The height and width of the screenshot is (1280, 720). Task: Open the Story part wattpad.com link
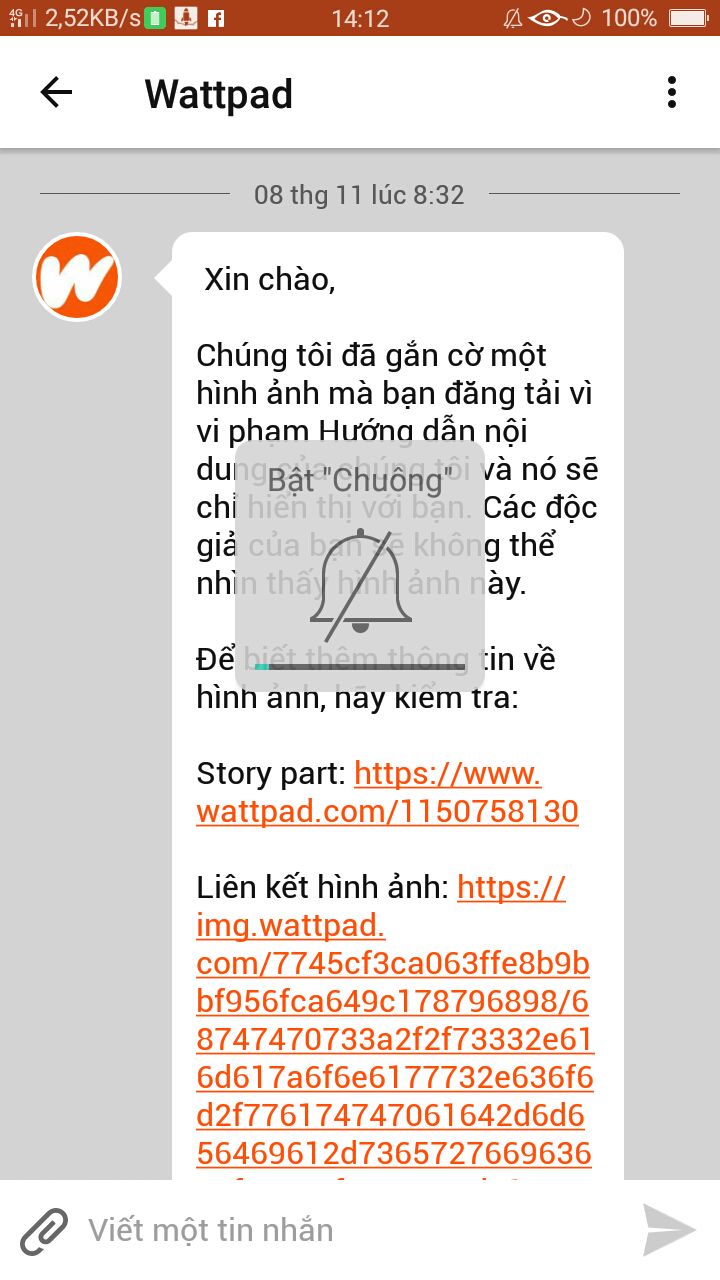click(x=388, y=792)
